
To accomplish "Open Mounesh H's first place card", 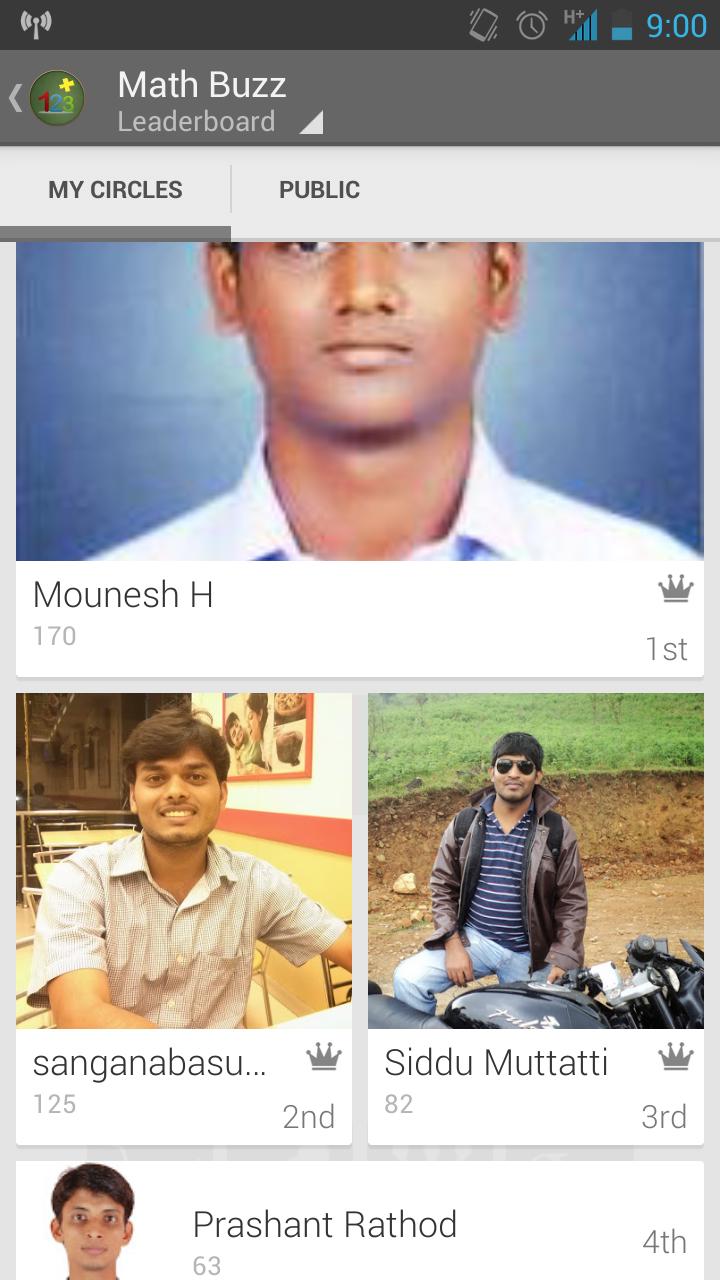I will click(x=360, y=460).
